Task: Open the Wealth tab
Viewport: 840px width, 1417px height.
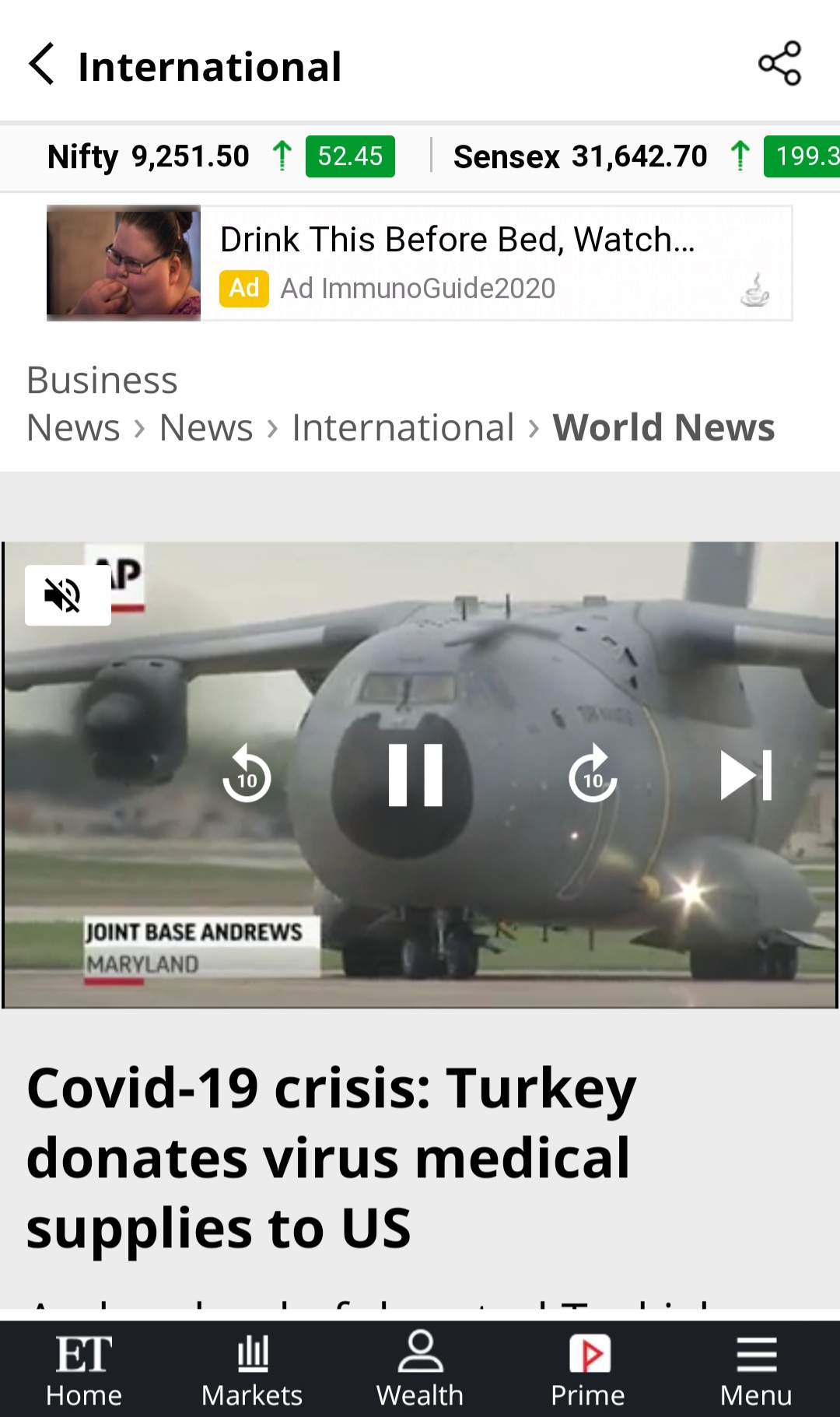Action: point(420,1370)
